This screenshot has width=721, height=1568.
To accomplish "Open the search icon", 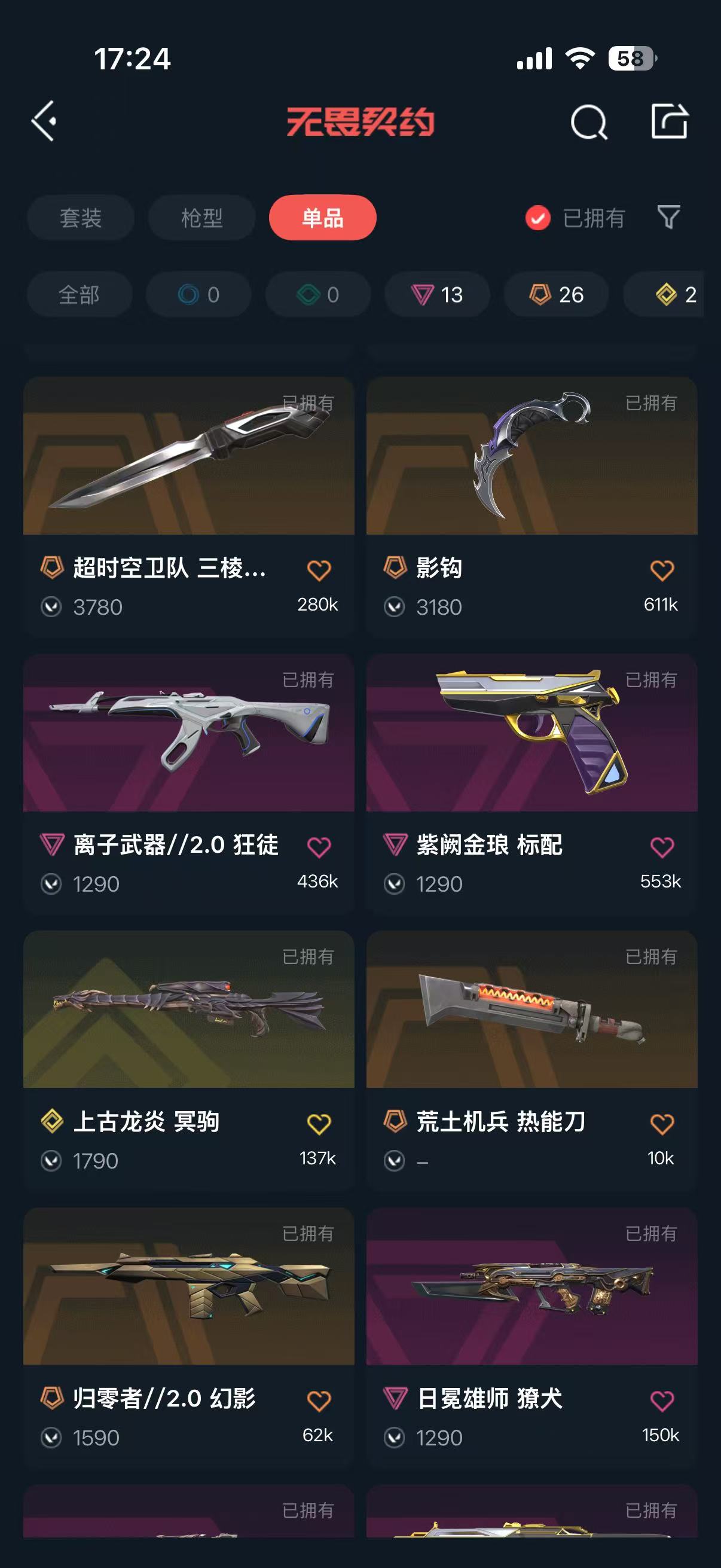I will (x=588, y=122).
